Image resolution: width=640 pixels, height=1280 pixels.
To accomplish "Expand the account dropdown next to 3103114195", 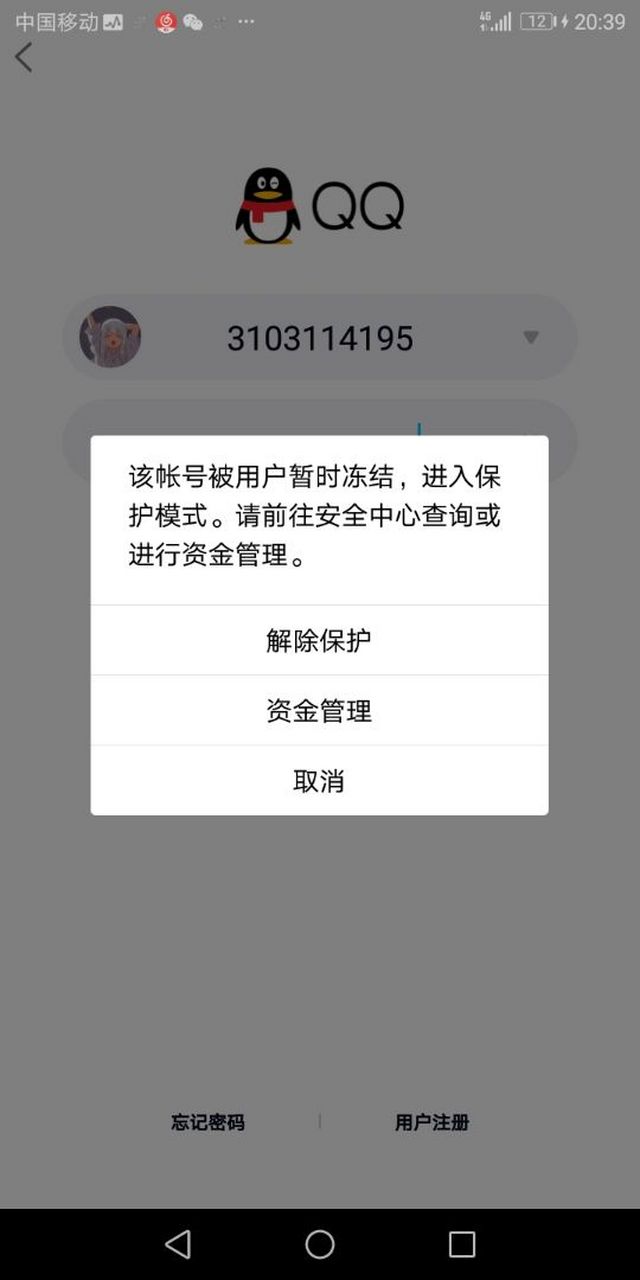I will click(x=531, y=338).
